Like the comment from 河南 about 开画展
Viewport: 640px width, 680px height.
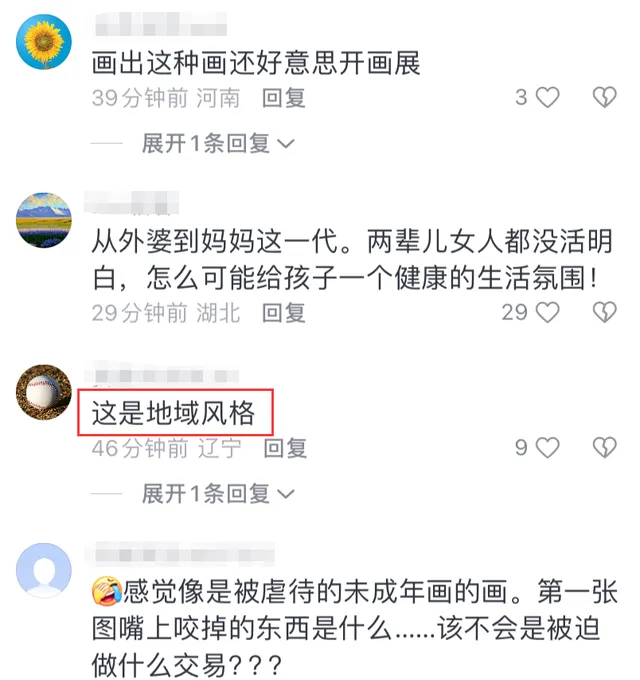(x=547, y=98)
